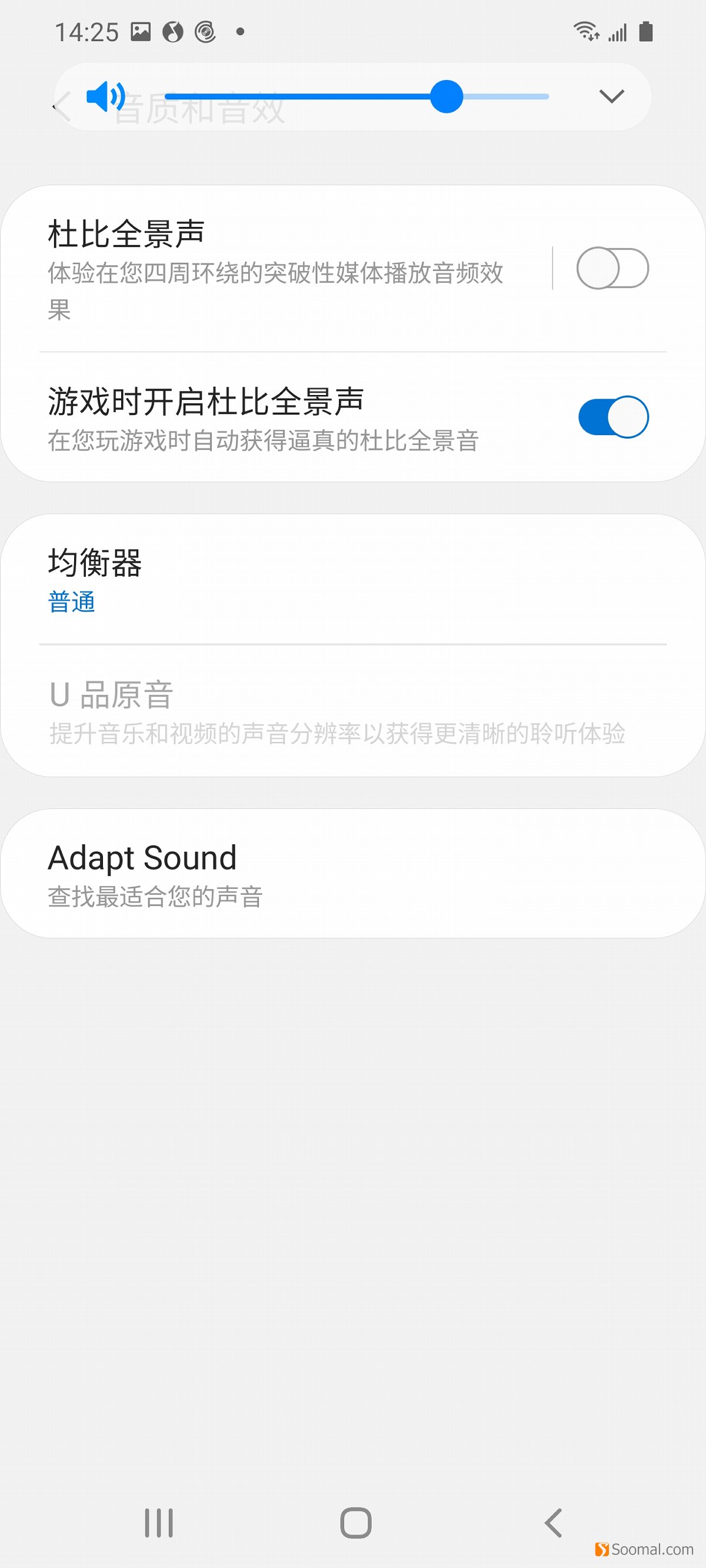This screenshot has height=1568, width=706.
Task: Expand the volume panel with the chevron
Action: coord(612,96)
